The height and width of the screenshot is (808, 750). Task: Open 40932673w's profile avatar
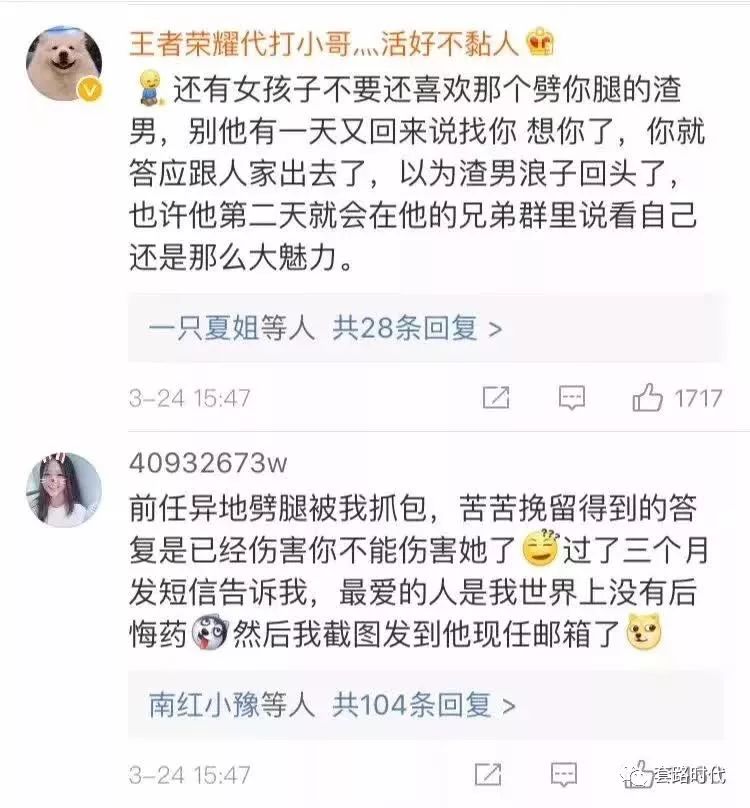[63, 489]
